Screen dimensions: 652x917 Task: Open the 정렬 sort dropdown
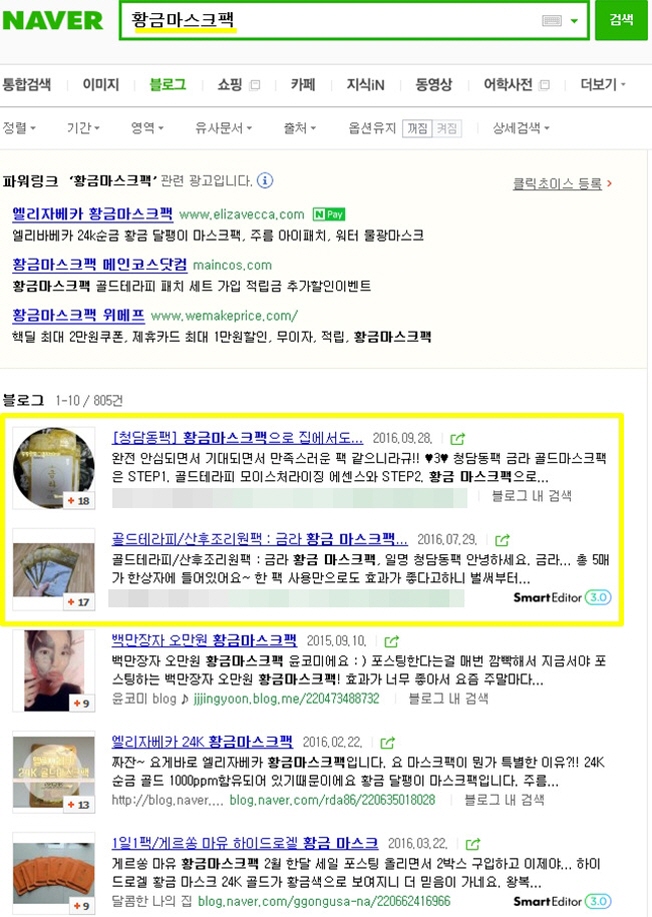19,128
